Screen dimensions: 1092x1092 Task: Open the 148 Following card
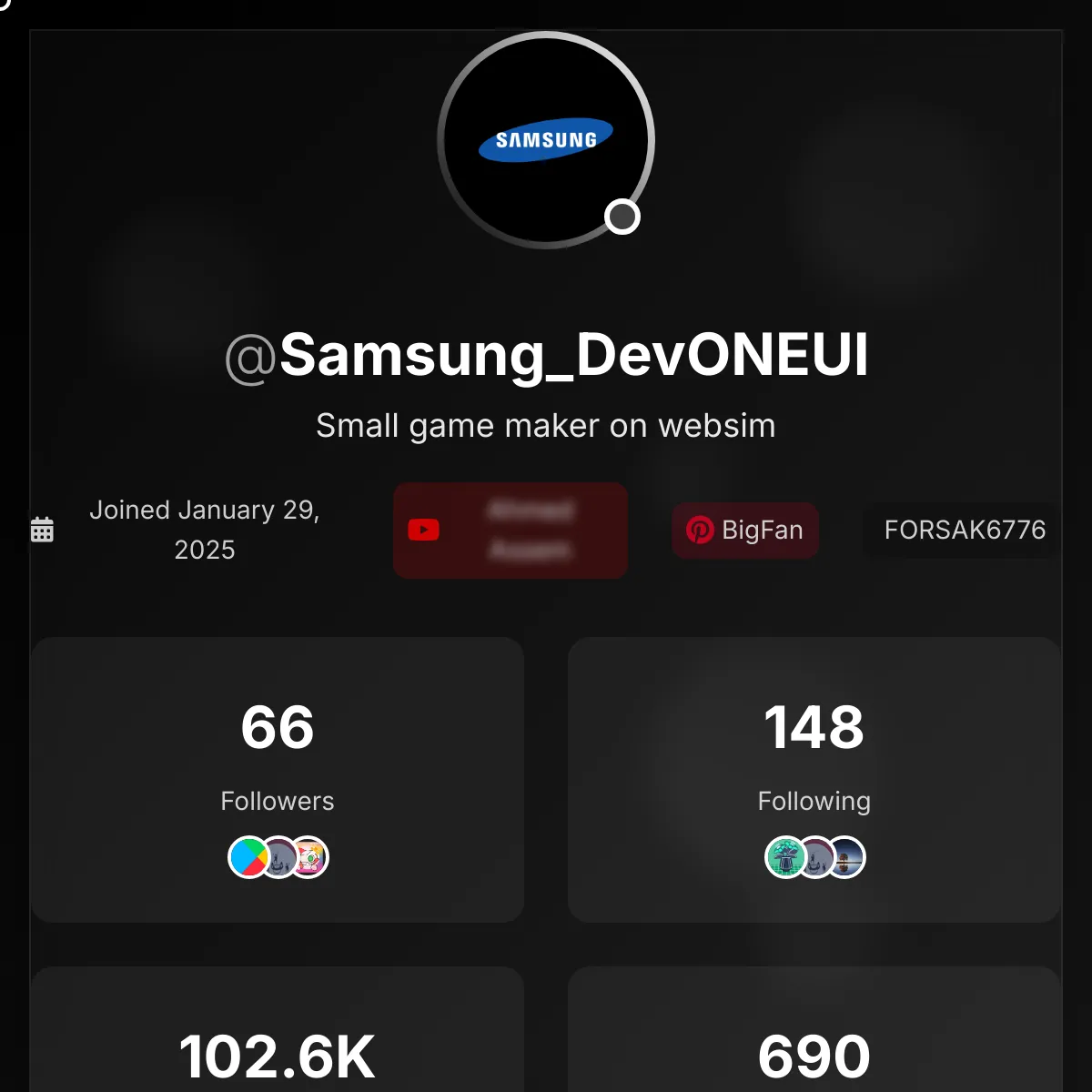(x=814, y=779)
